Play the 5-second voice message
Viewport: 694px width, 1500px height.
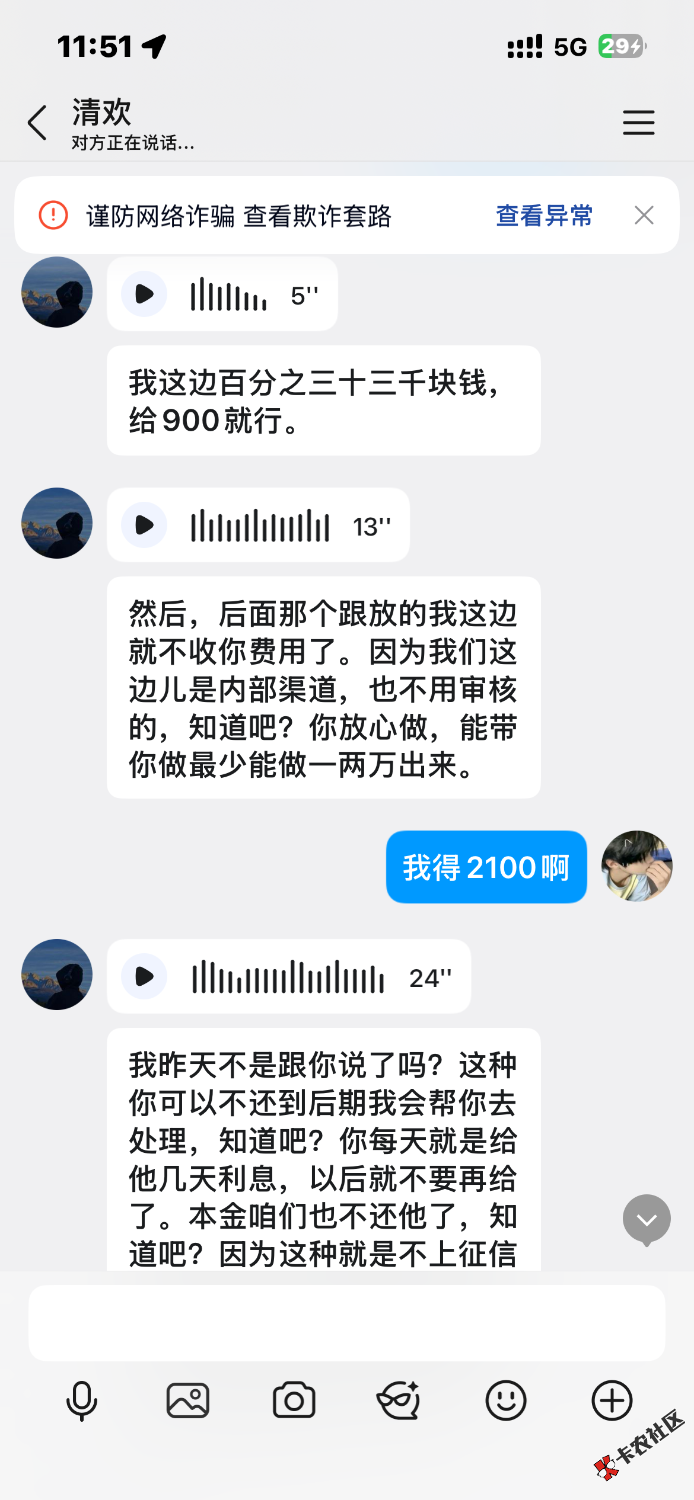tap(144, 295)
